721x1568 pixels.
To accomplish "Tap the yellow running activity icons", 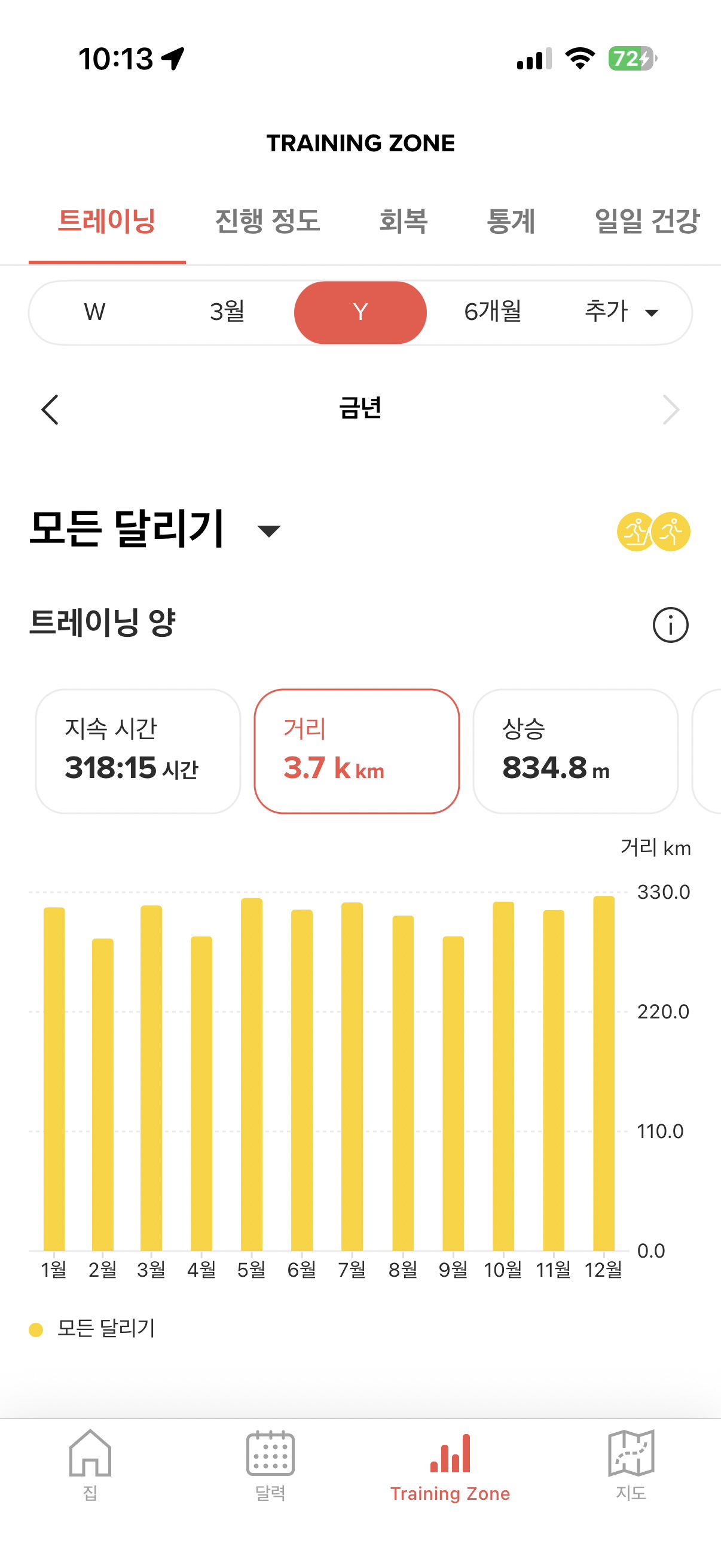I will (653, 532).
